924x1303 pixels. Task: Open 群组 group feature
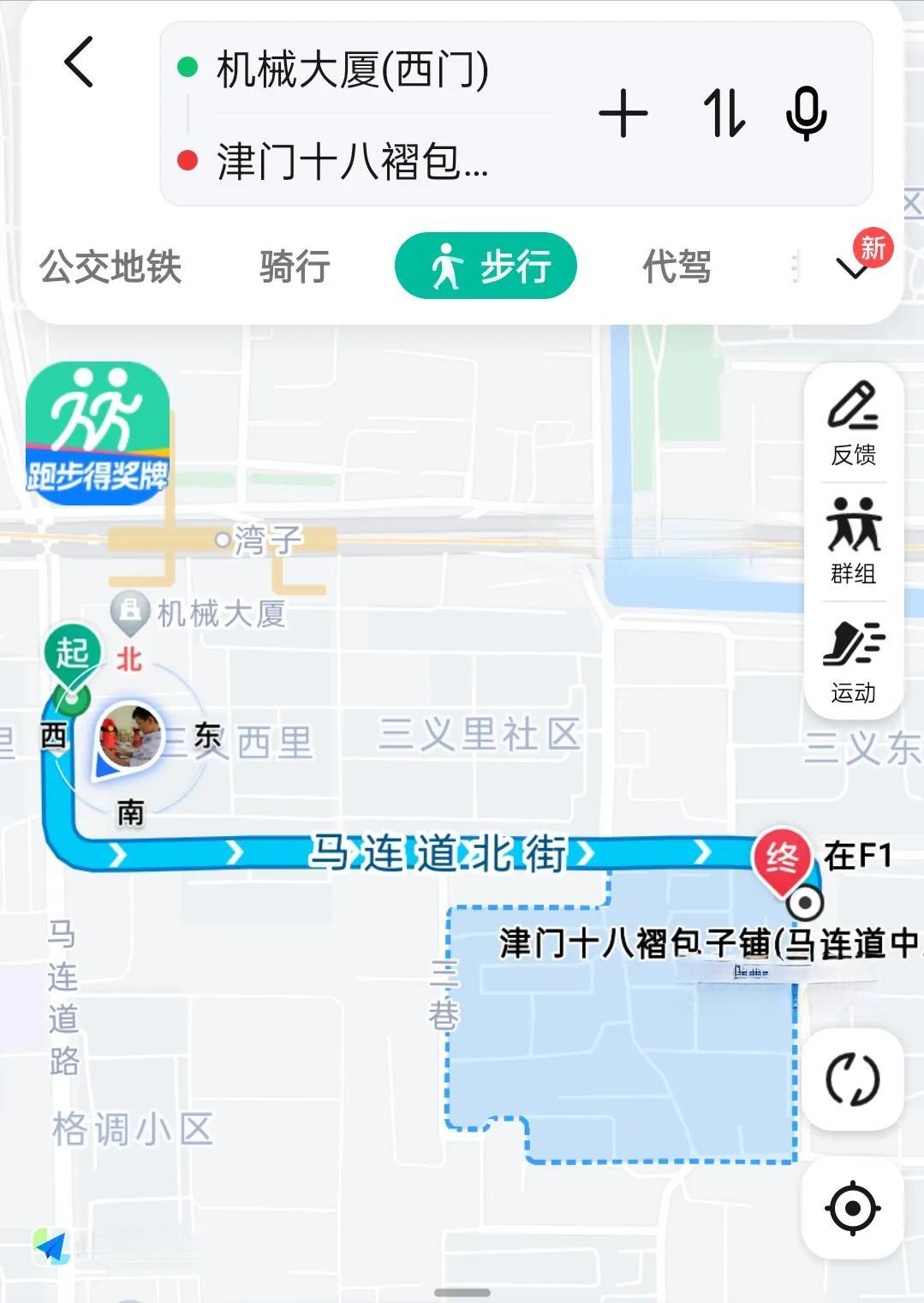tap(853, 541)
